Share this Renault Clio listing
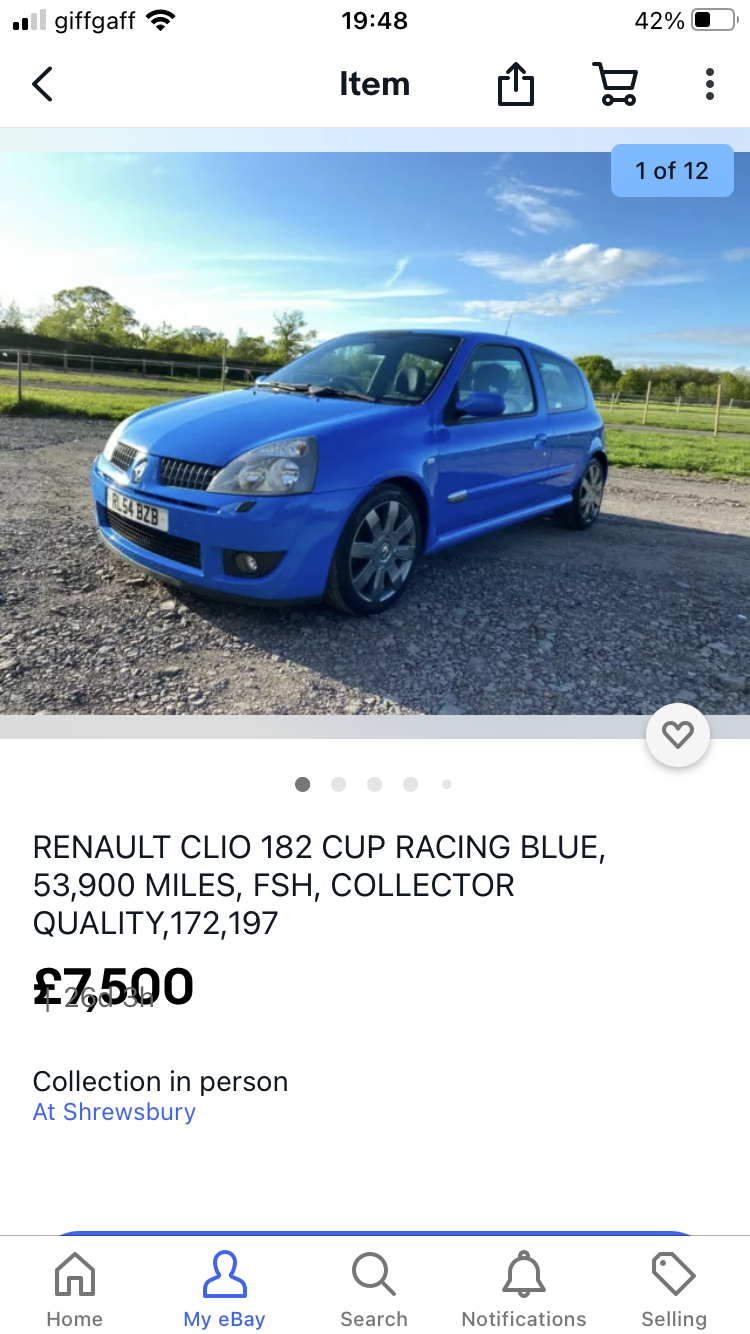This screenshot has height=1334, width=750. click(515, 84)
